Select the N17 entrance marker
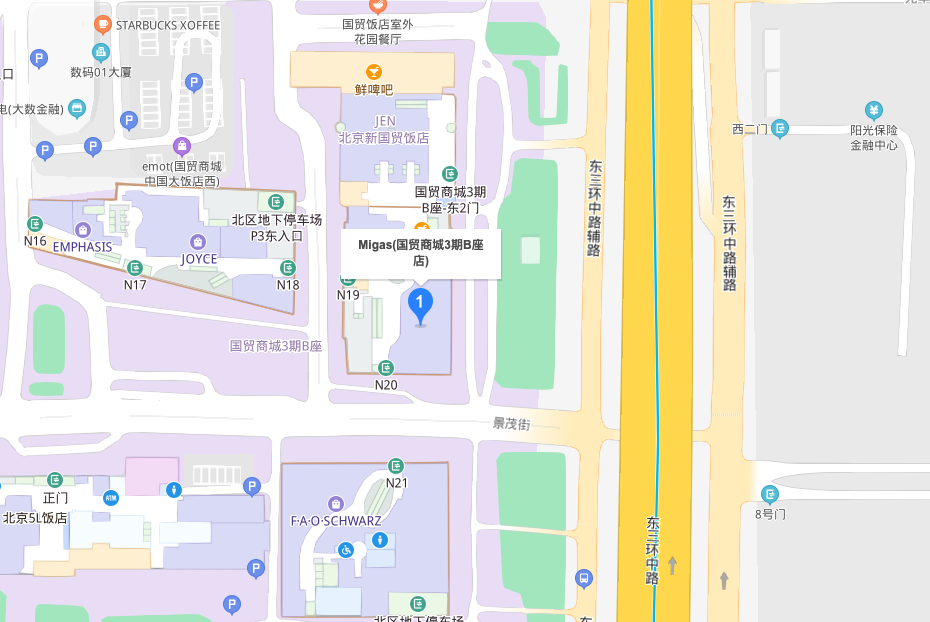930x622 pixels. (x=135, y=268)
